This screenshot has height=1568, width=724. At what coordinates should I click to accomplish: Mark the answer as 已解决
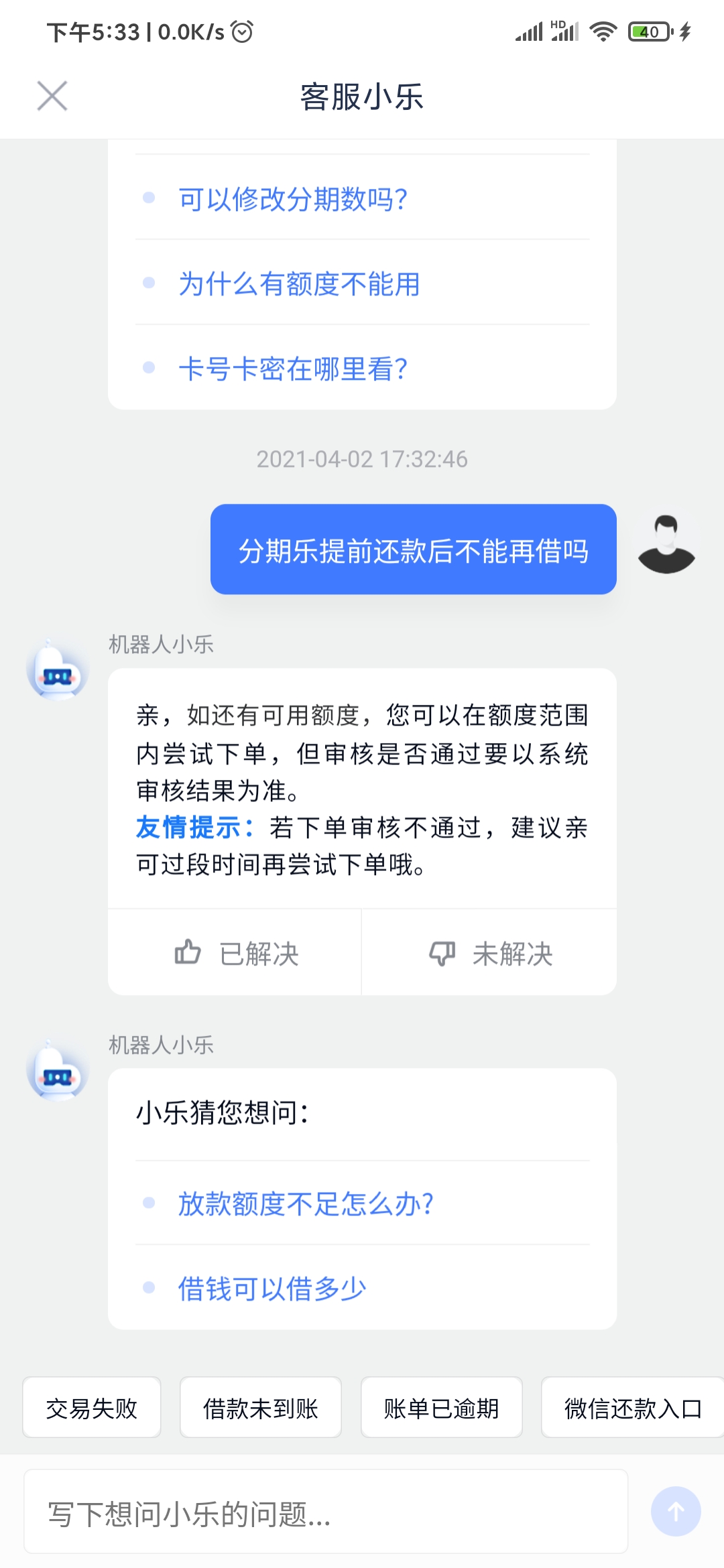(236, 953)
